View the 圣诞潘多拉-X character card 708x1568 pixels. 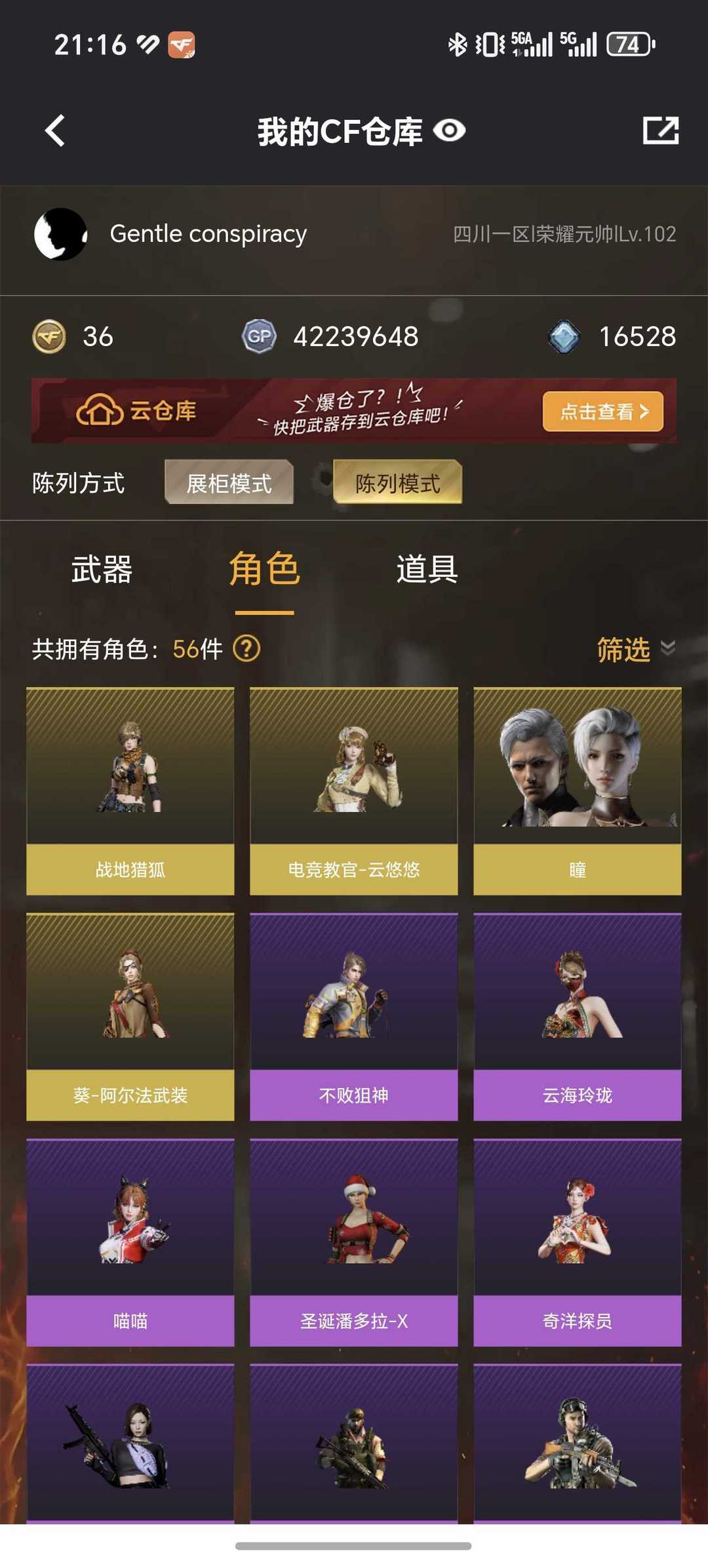click(354, 1242)
